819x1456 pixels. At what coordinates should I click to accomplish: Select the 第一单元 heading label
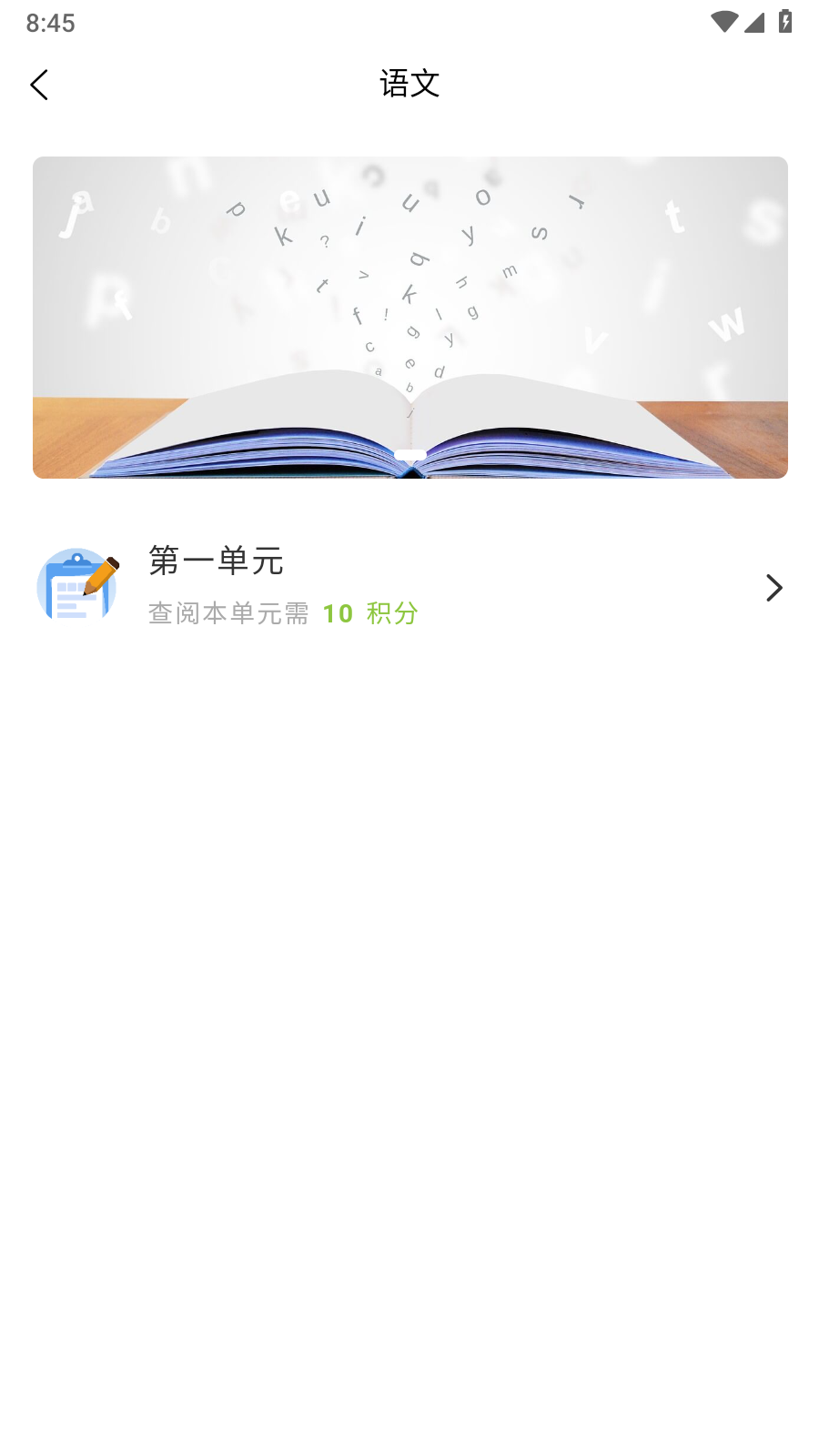pyautogui.click(x=216, y=562)
